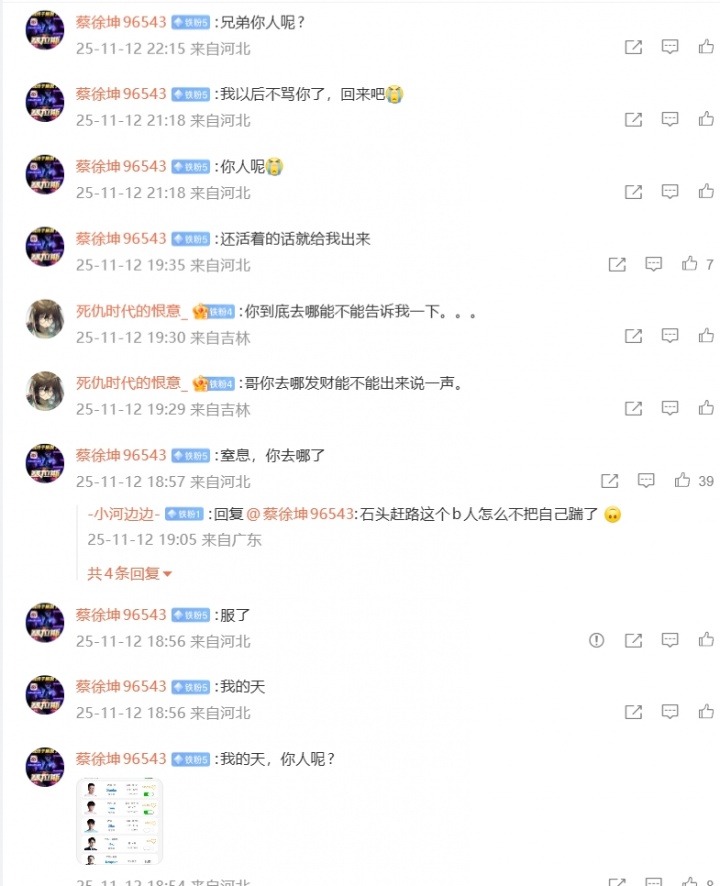This screenshot has width=720, height=886.
Task: Like the comment "哥你去哪发财能不能出来说一声"
Action: 706,408
